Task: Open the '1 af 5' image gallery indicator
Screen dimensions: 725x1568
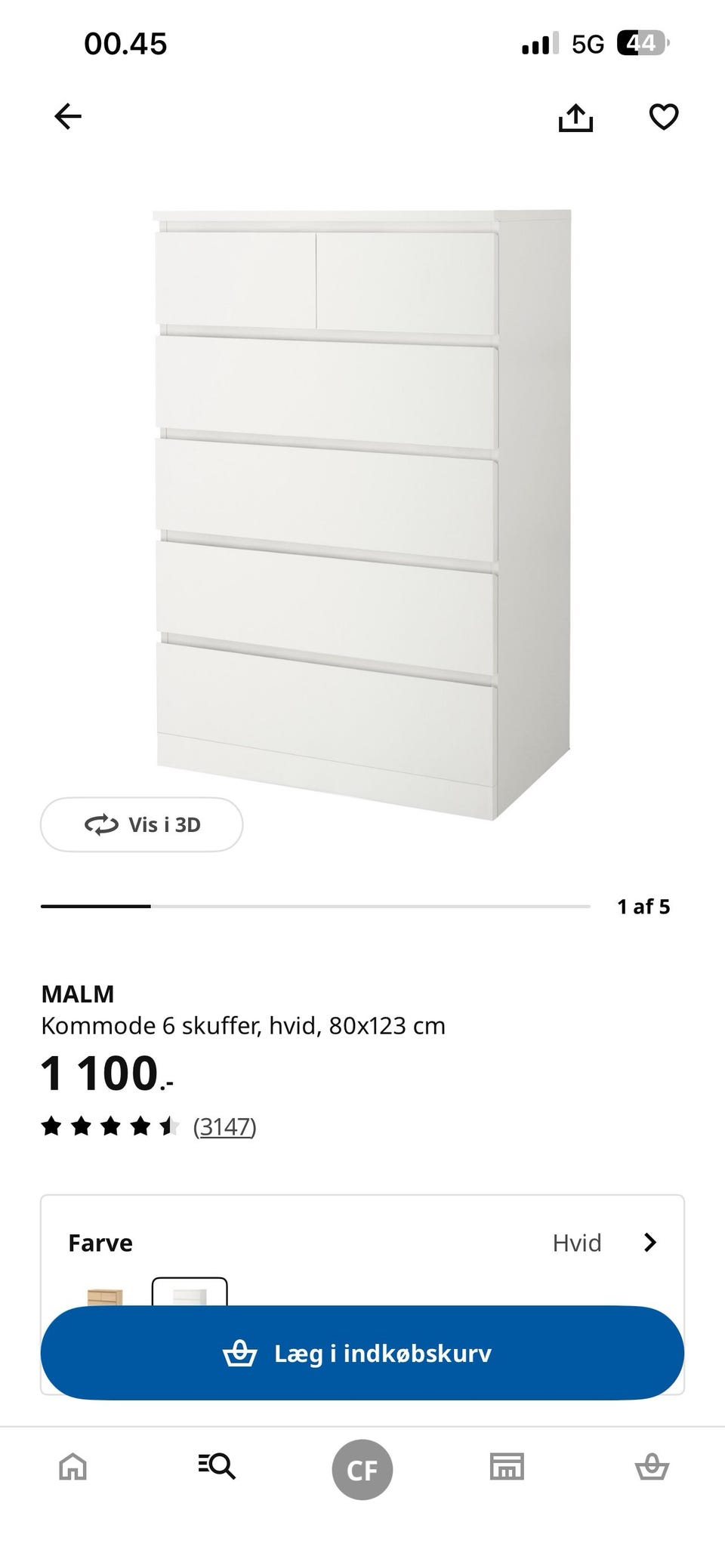Action: coord(644,907)
